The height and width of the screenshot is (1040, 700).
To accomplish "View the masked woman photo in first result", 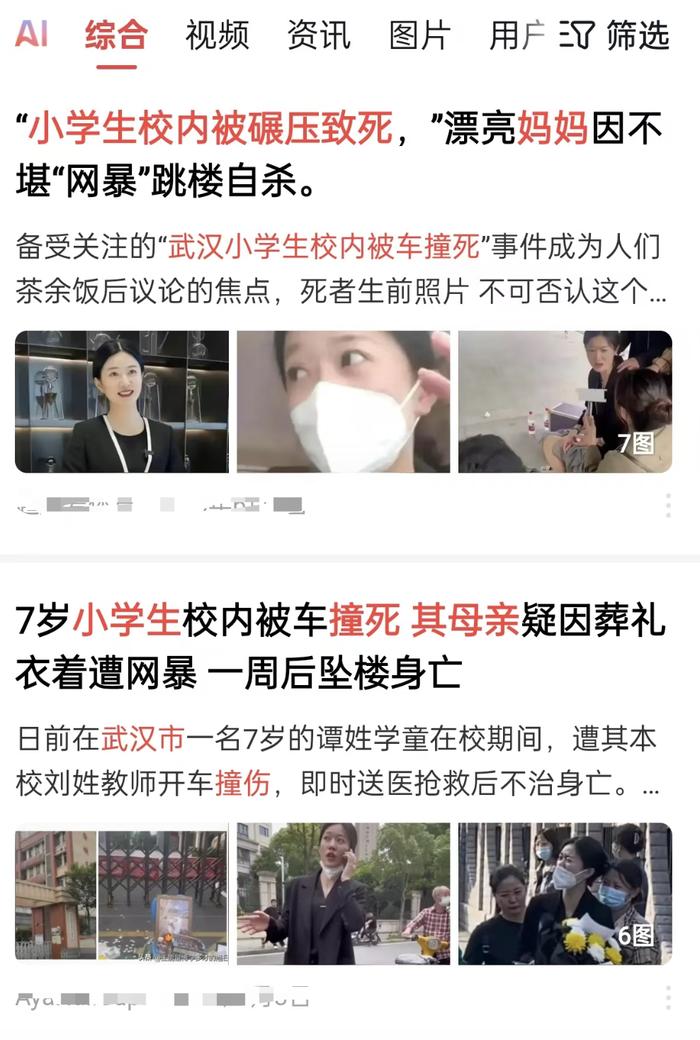I will [x=343, y=401].
